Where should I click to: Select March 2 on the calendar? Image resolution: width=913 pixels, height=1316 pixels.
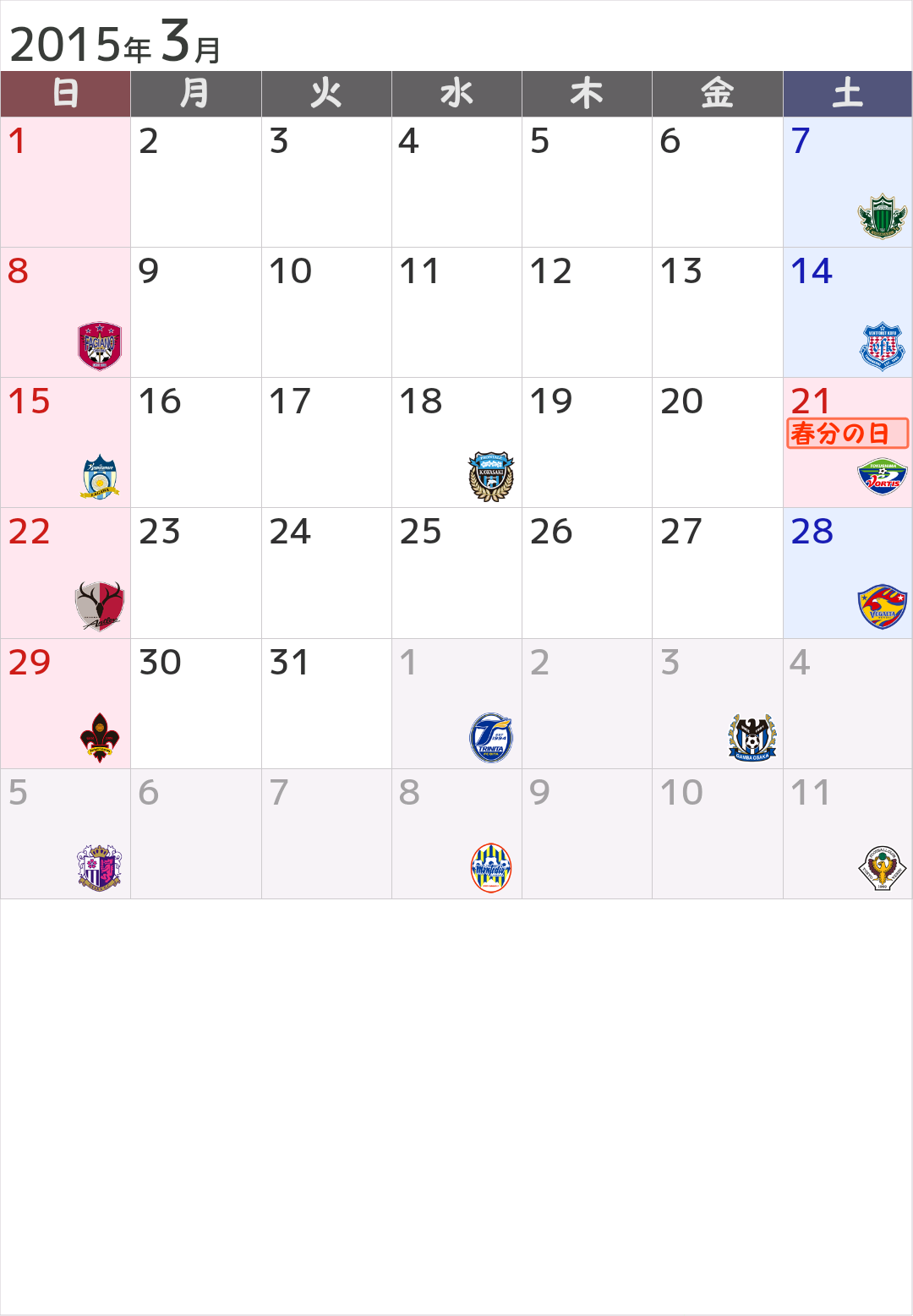(x=196, y=183)
